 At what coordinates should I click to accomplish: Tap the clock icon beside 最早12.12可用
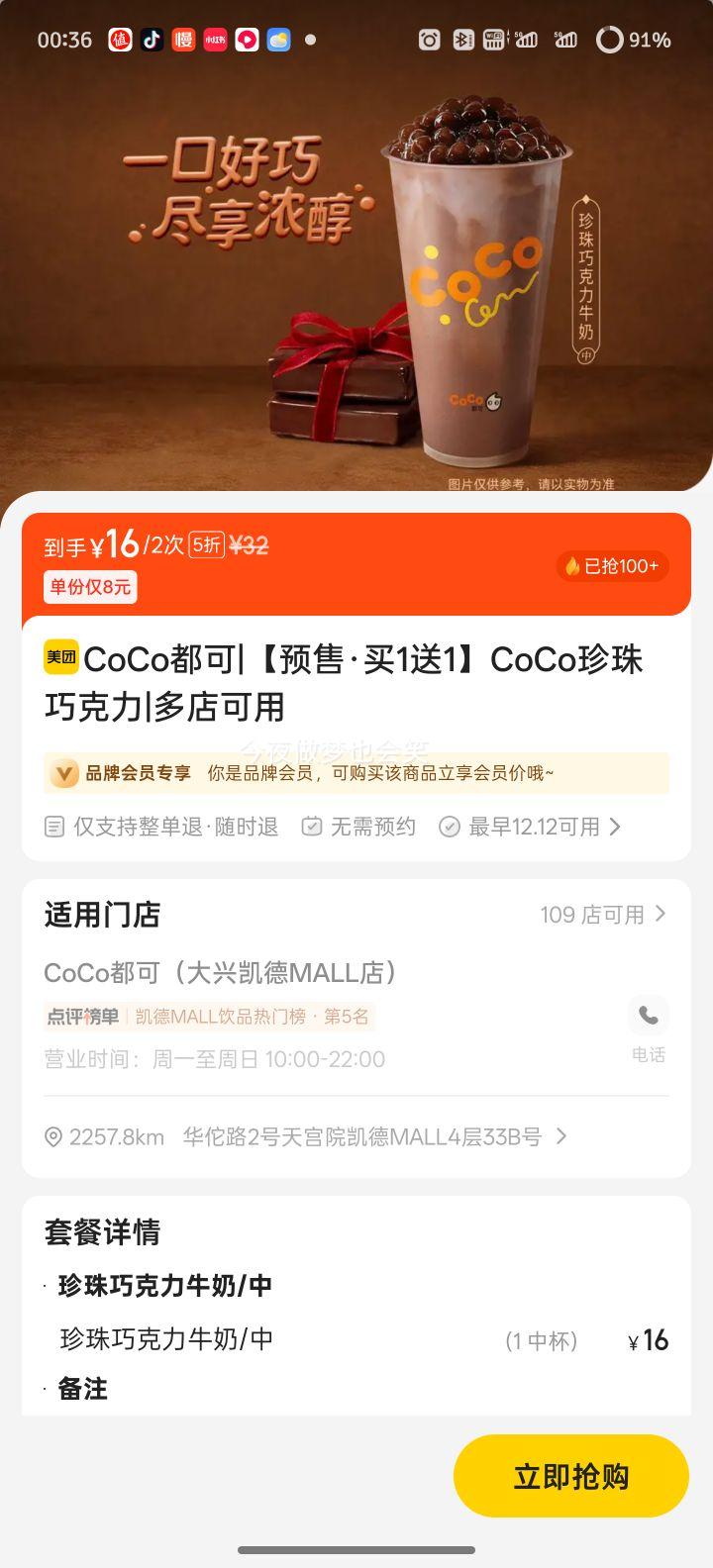point(452,826)
